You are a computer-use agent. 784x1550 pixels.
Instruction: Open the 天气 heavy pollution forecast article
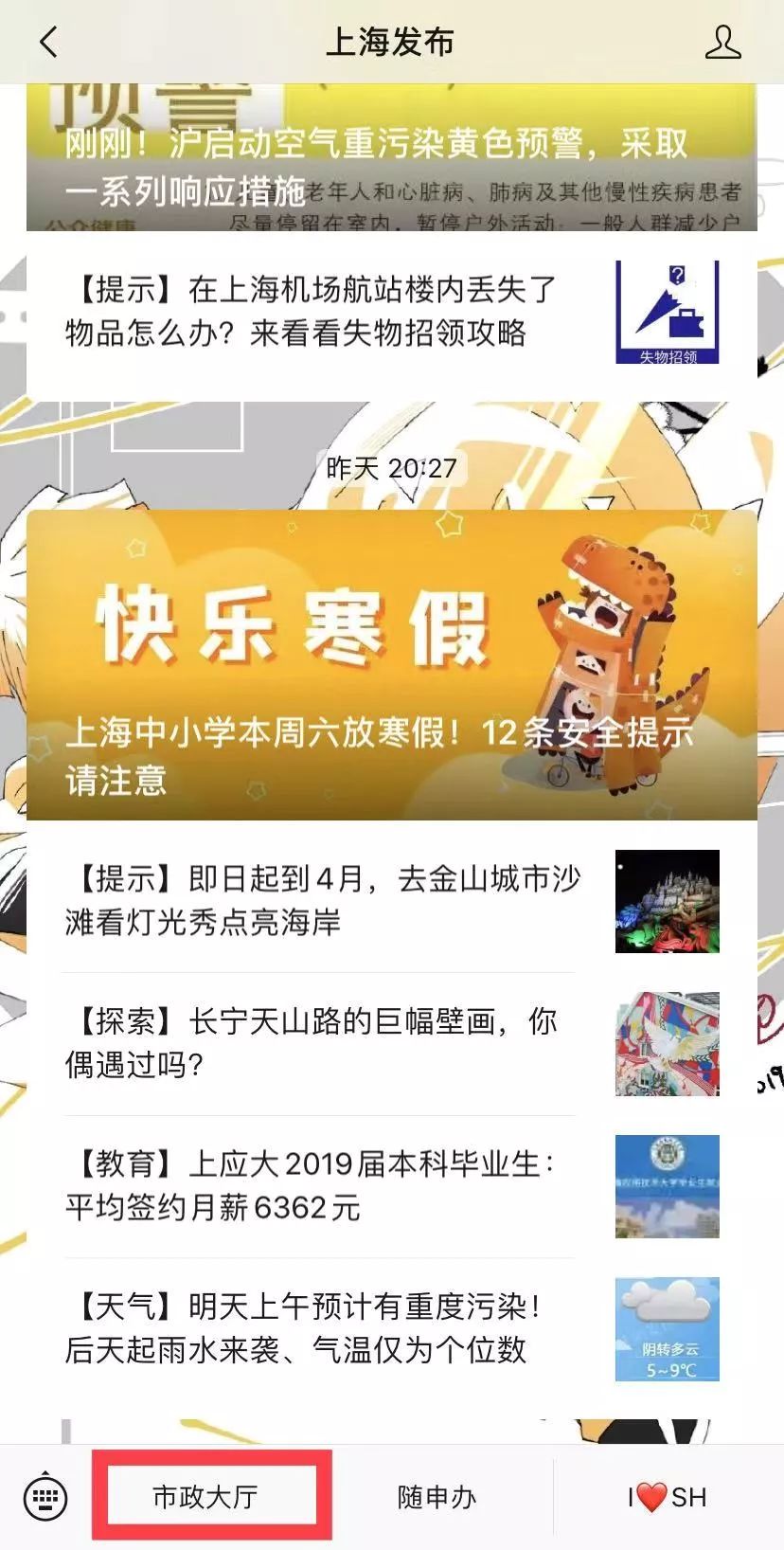pos(392,1329)
